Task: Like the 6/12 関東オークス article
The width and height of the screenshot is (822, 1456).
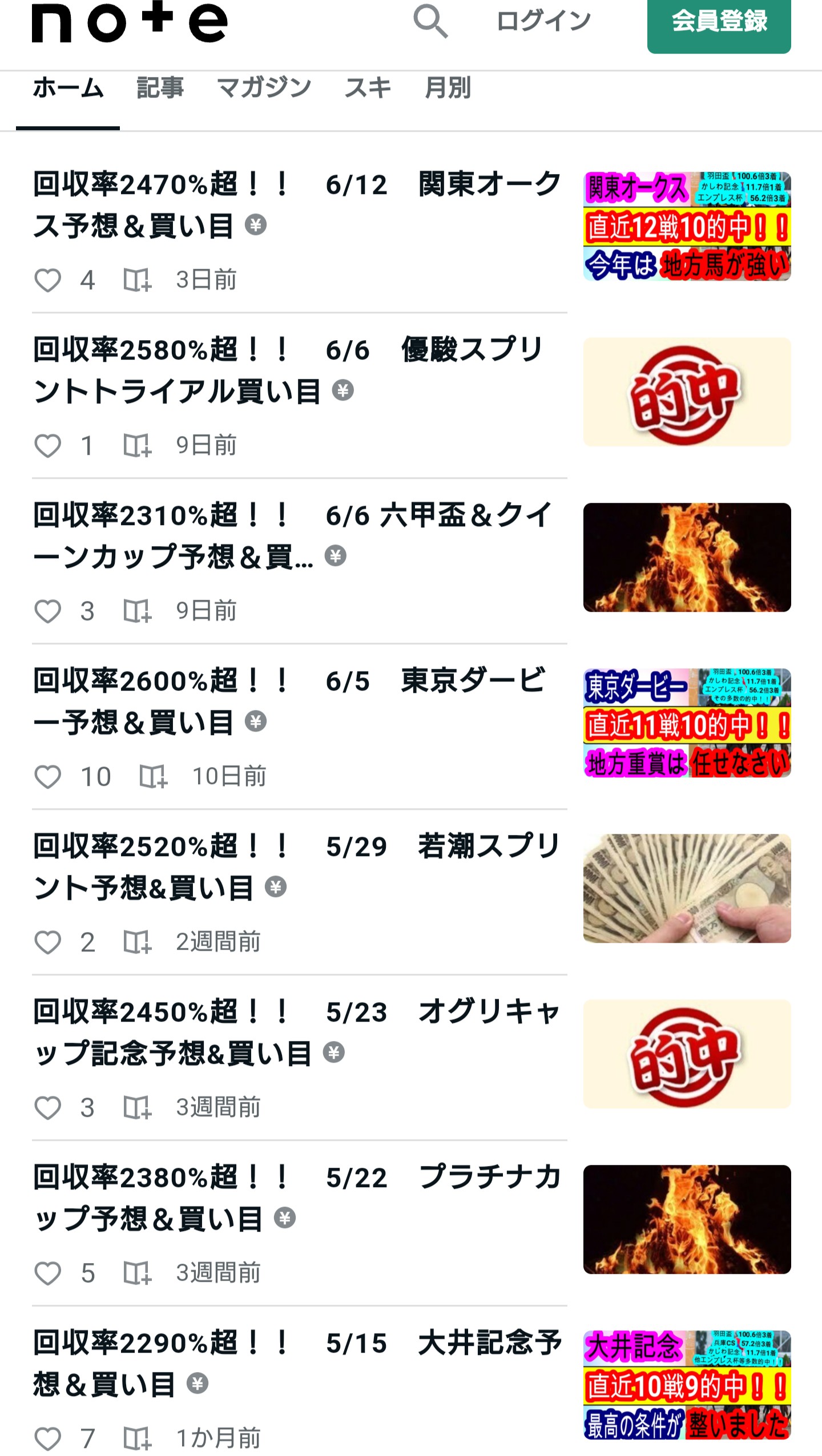Action: click(x=48, y=280)
